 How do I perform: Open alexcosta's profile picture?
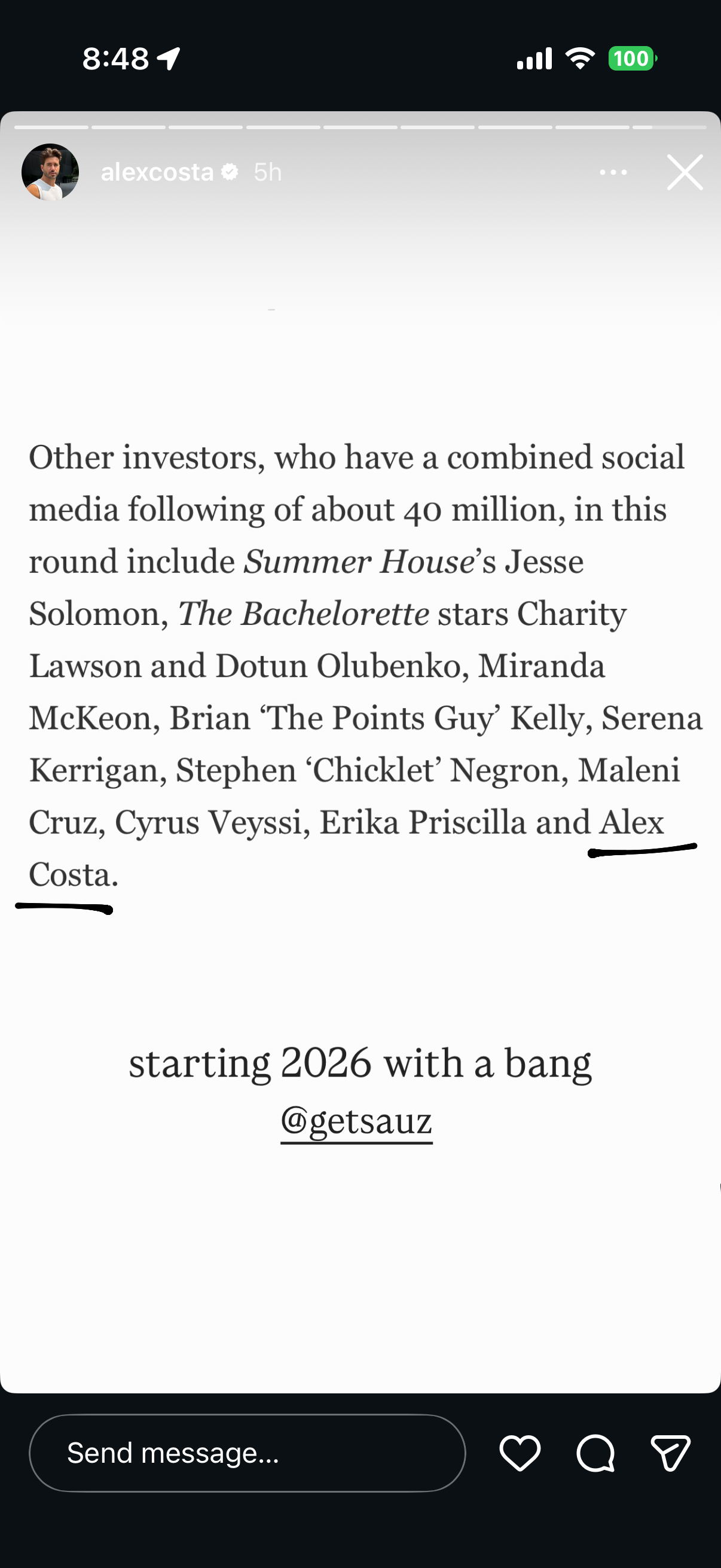(x=50, y=172)
